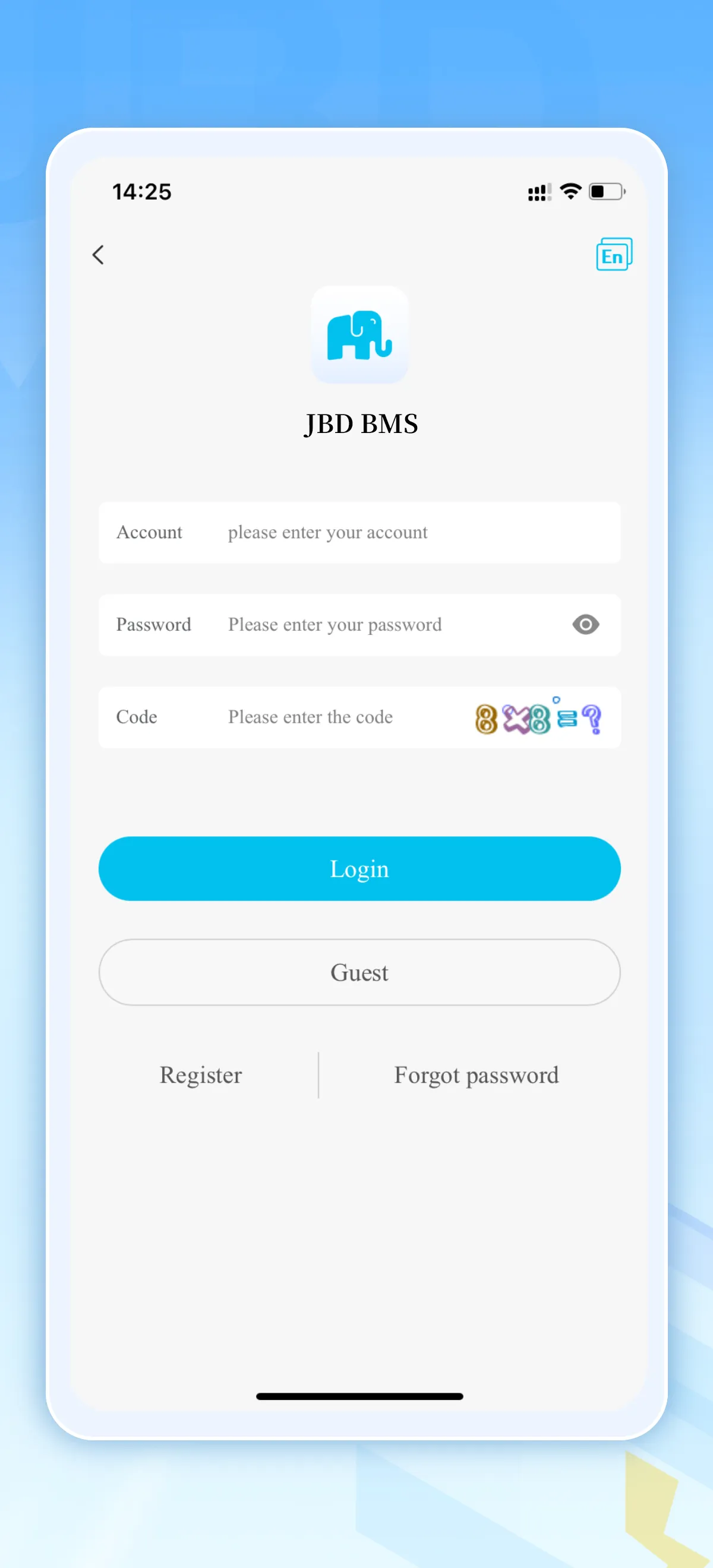Open the language selector En icon

coord(613,254)
